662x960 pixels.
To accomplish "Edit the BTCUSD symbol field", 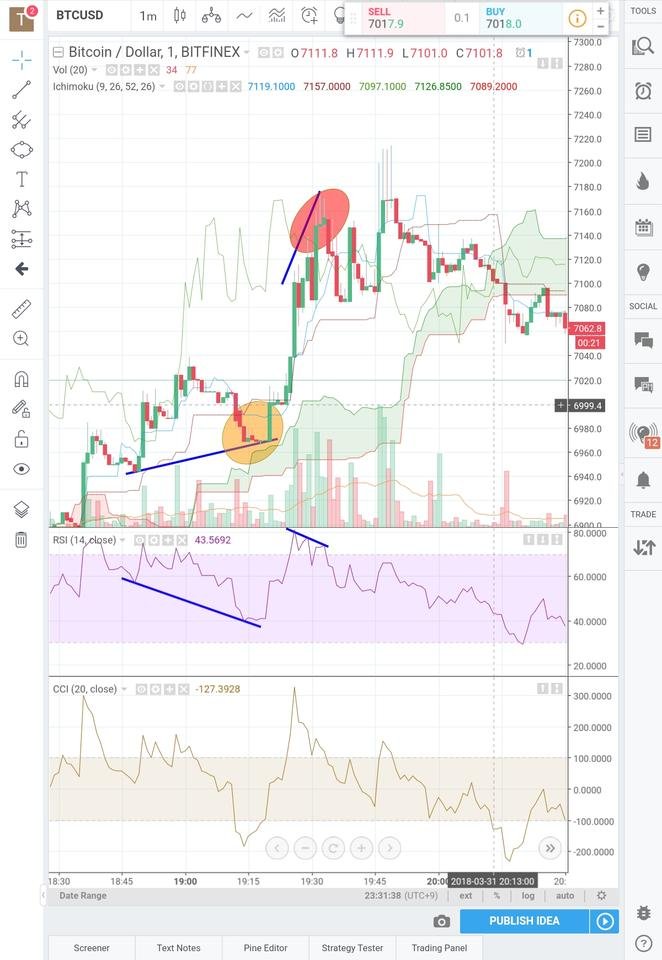I will 80,16.
